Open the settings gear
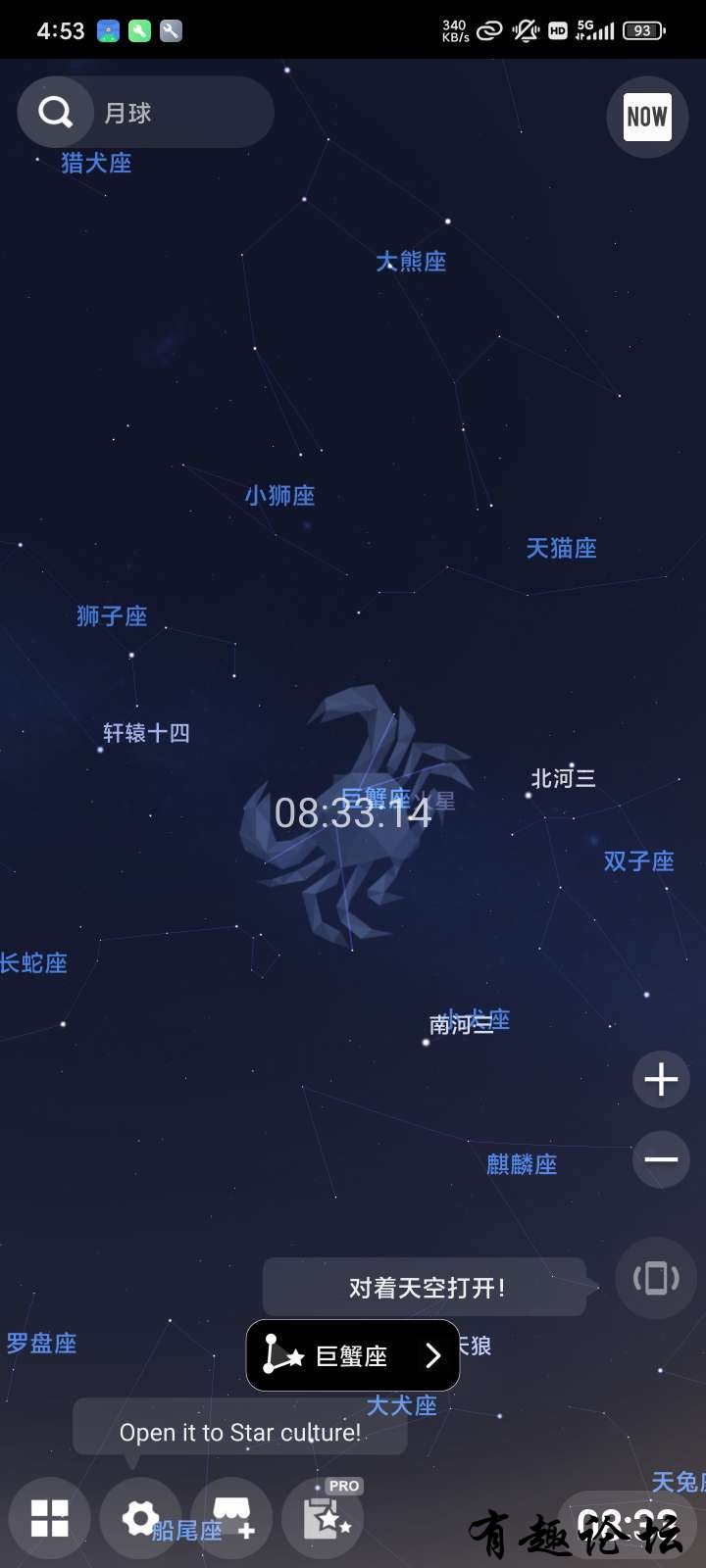 140,1518
